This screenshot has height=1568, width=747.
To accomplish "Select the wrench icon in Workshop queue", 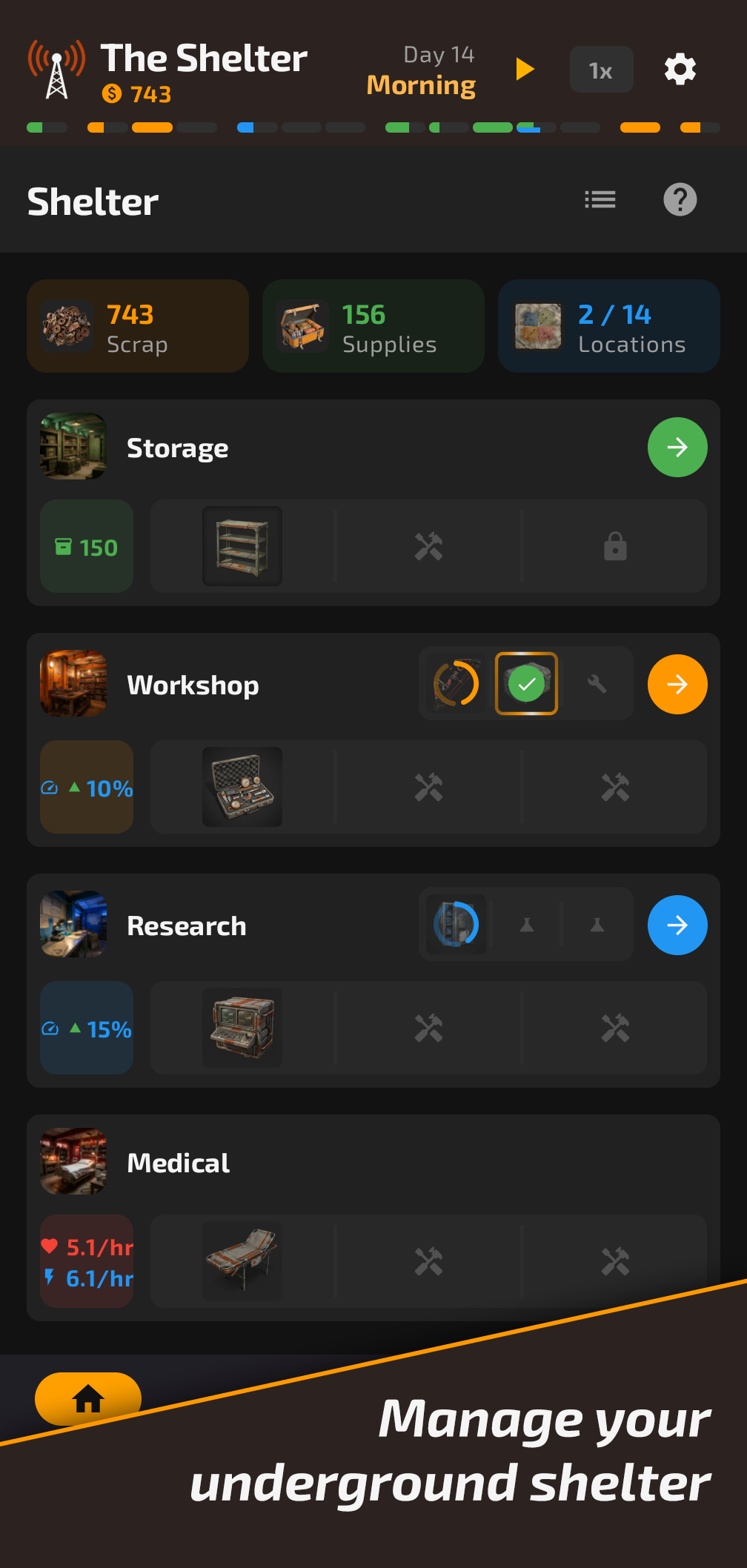I will click(x=598, y=683).
